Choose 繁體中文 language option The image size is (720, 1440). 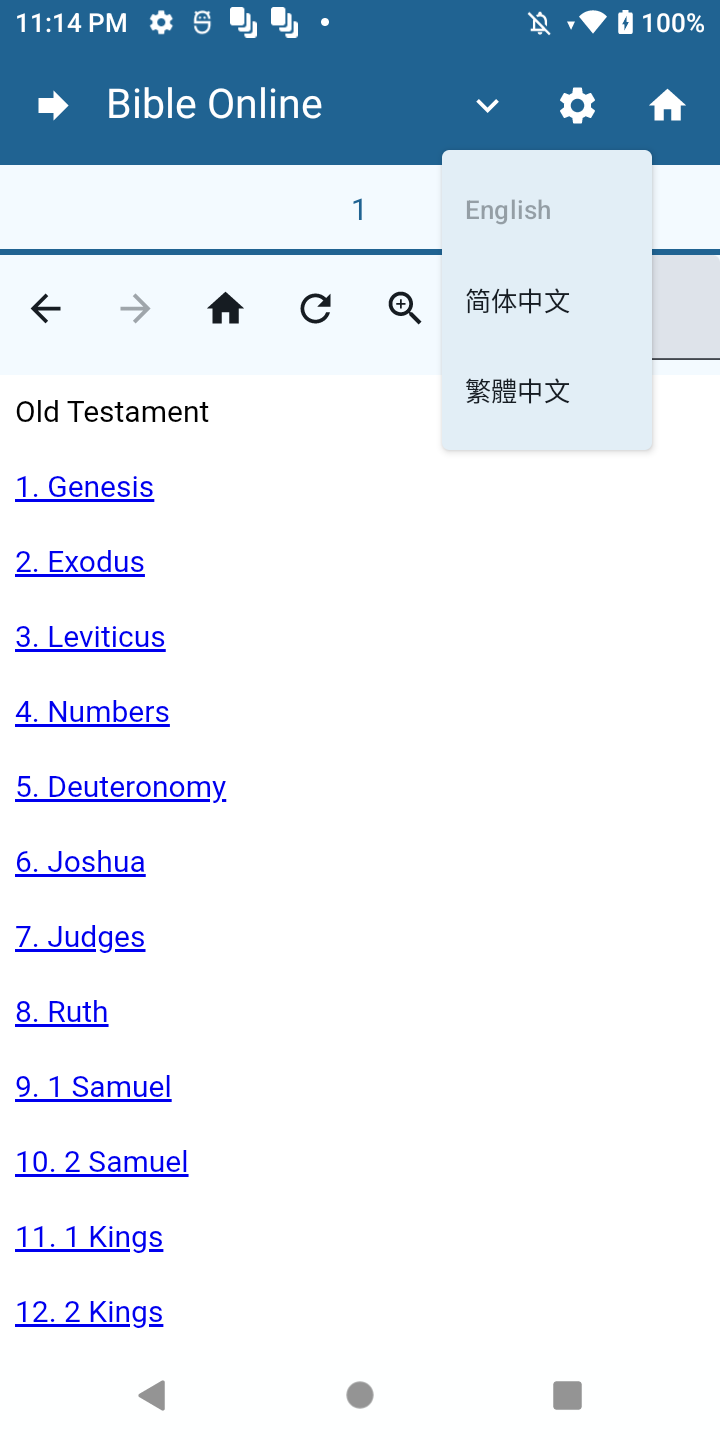click(518, 391)
